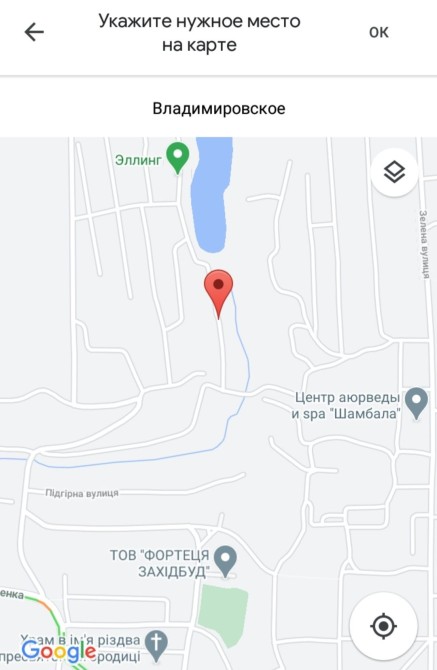This screenshot has width=437, height=670.
Task: Center the map on my location
Action: 383,626
